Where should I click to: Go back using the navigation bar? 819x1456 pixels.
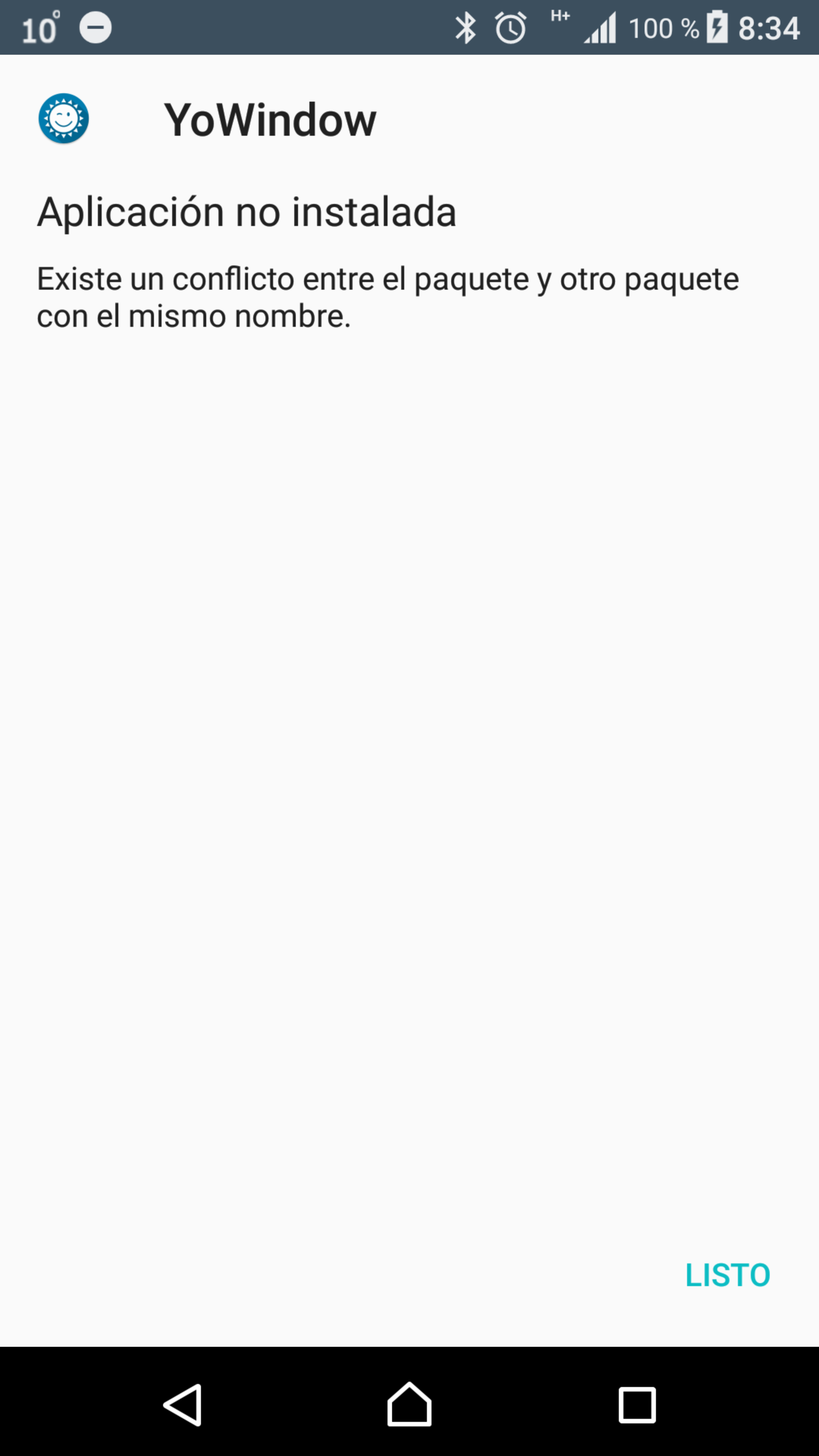point(182,1405)
